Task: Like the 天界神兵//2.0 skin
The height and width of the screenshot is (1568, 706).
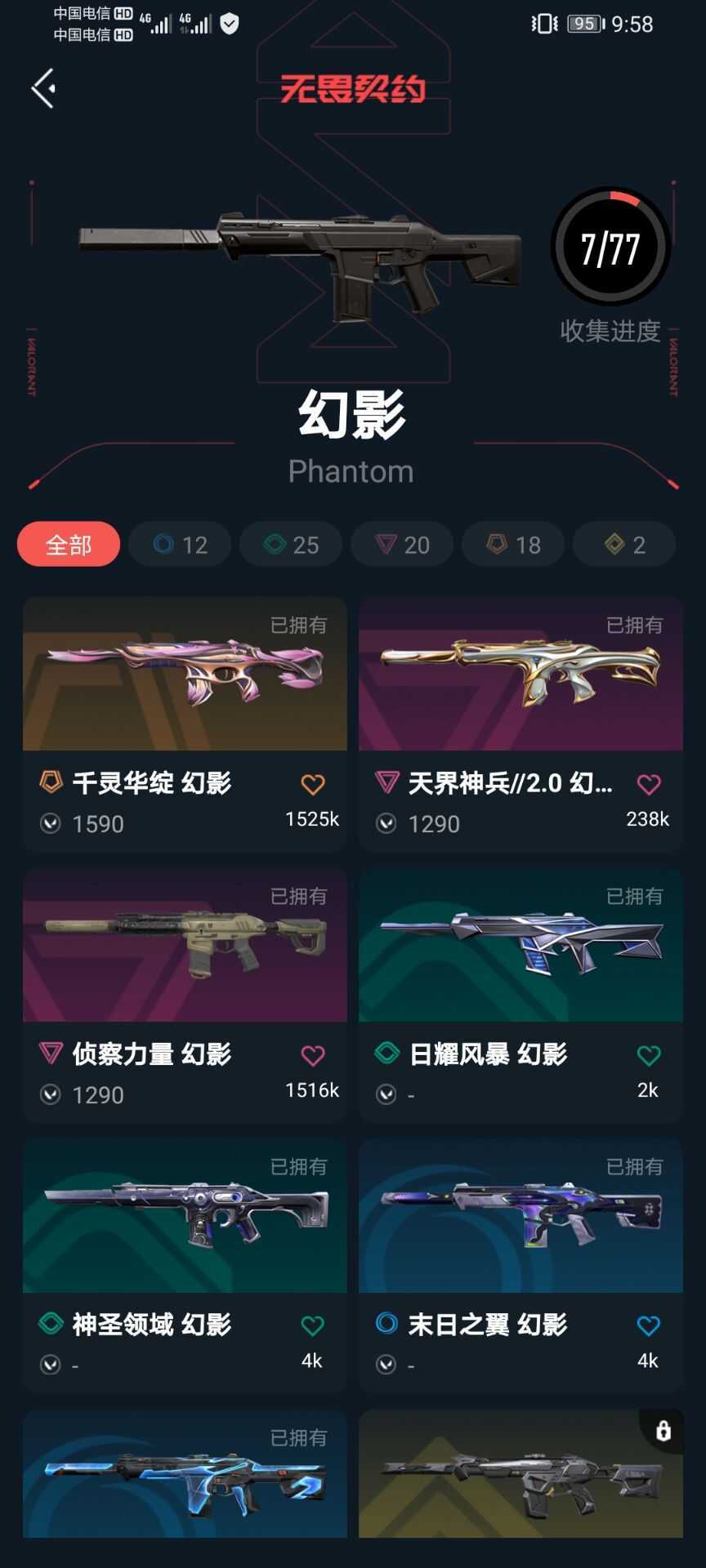Action: point(649,785)
